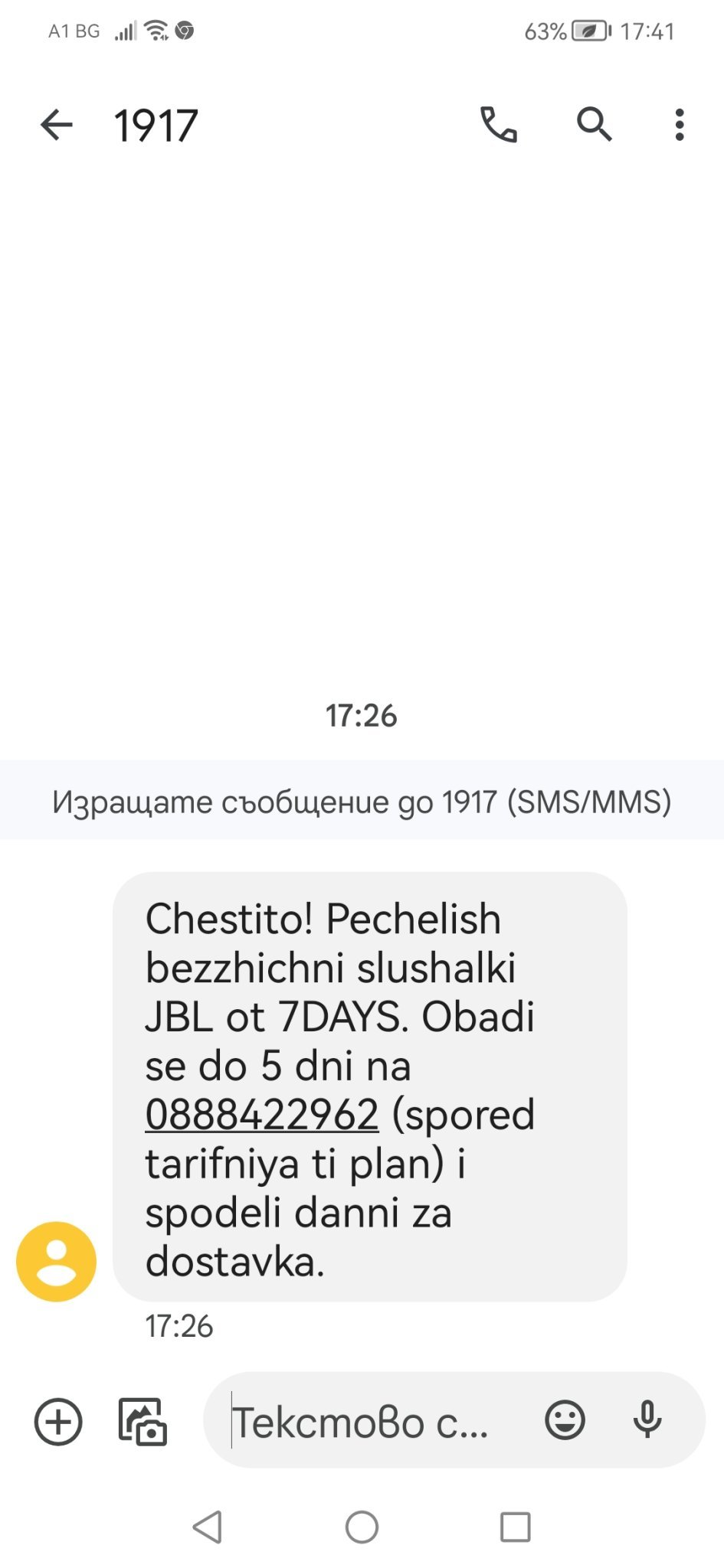Call the 1917 sender
This screenshot has width=724, height=1568.
(x=499, y=125)
